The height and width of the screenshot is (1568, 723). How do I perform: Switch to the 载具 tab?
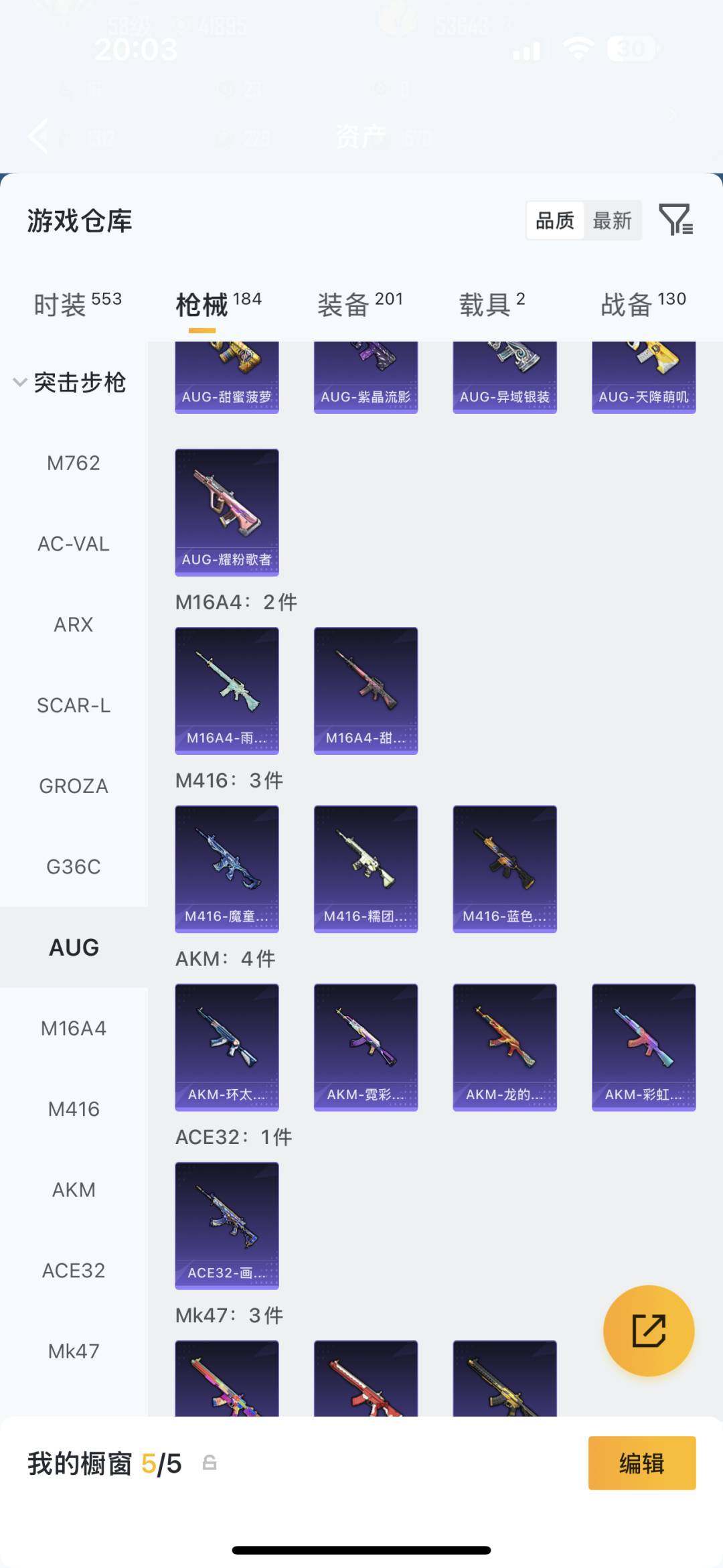click(491, 304)
